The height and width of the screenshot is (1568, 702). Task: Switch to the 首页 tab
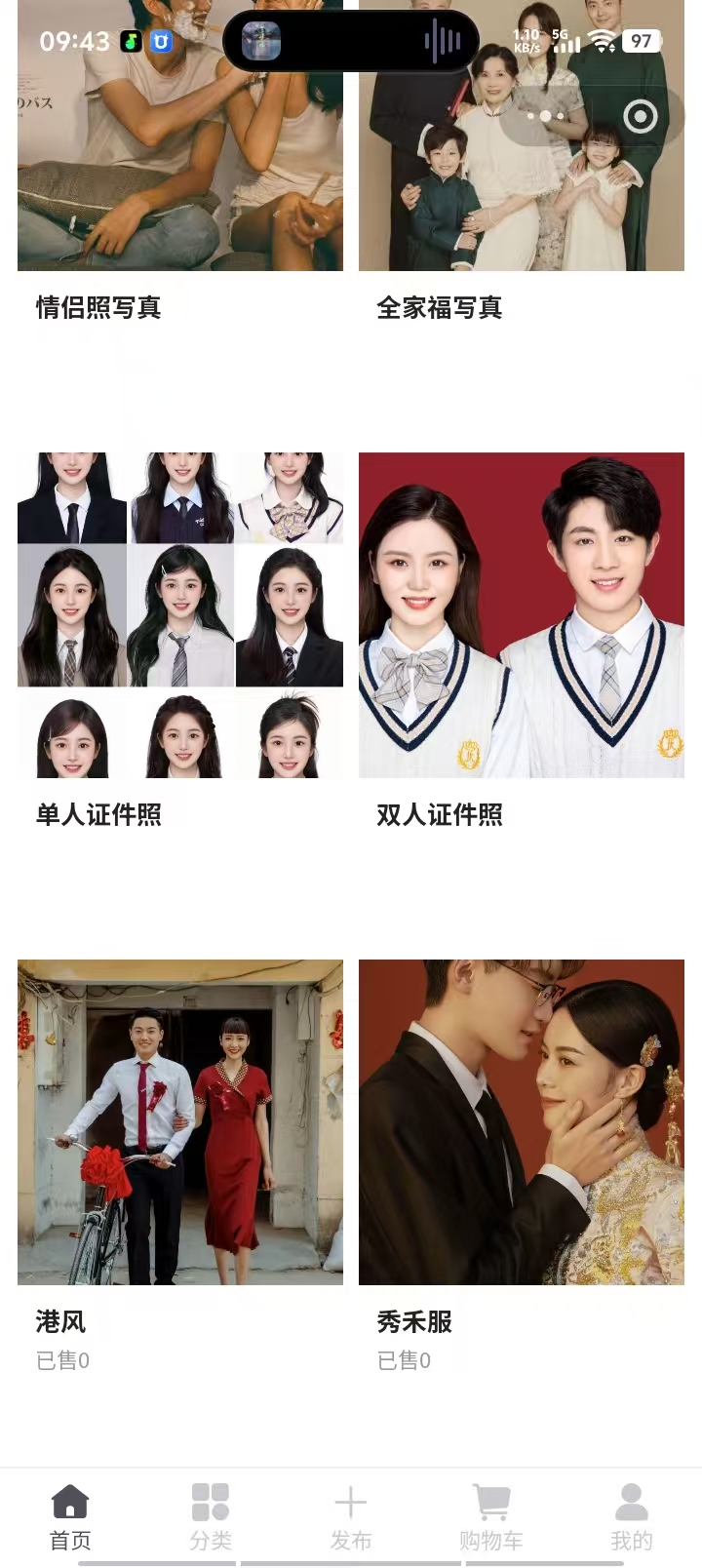[x=70, y=1517]
